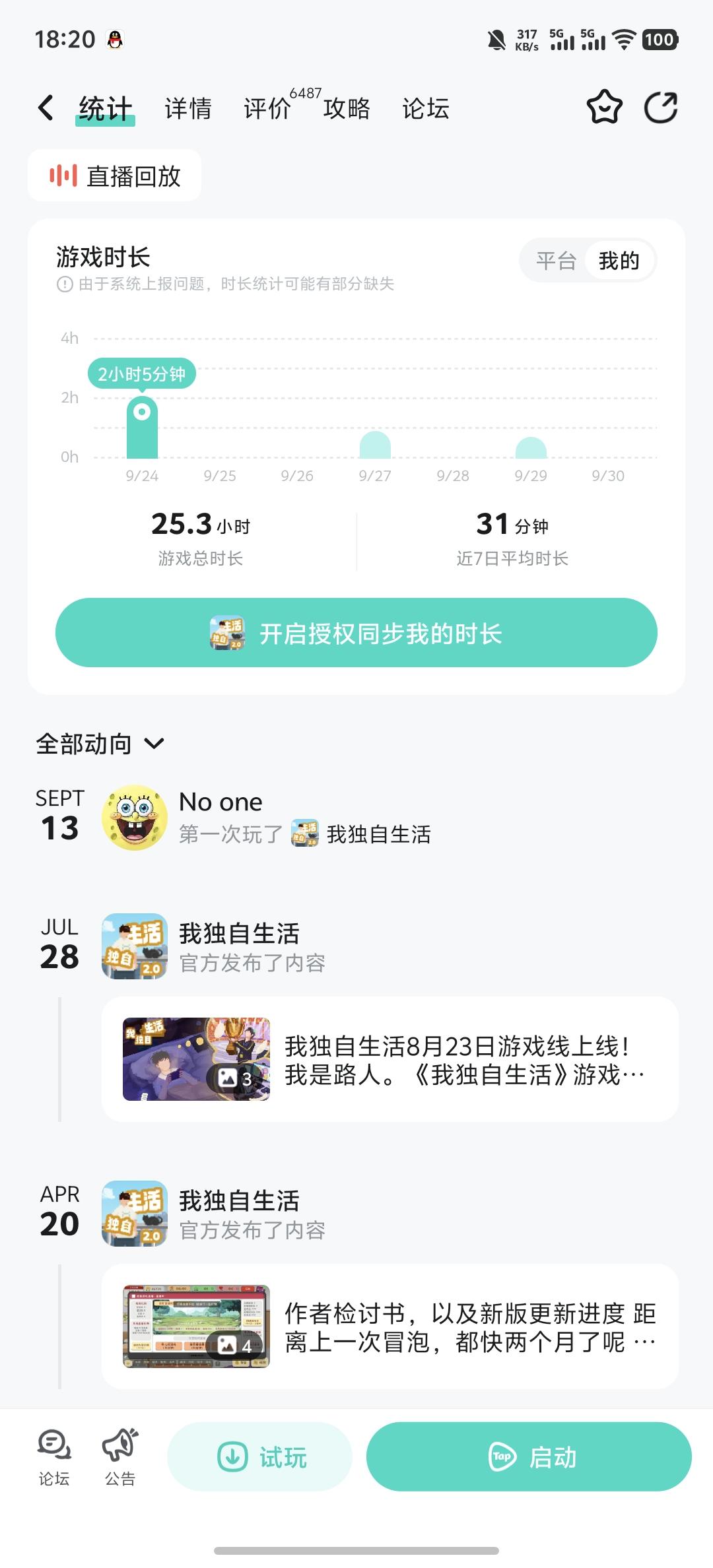
Task: Open 直播回放 live replays
Action: tap(115, 176)
